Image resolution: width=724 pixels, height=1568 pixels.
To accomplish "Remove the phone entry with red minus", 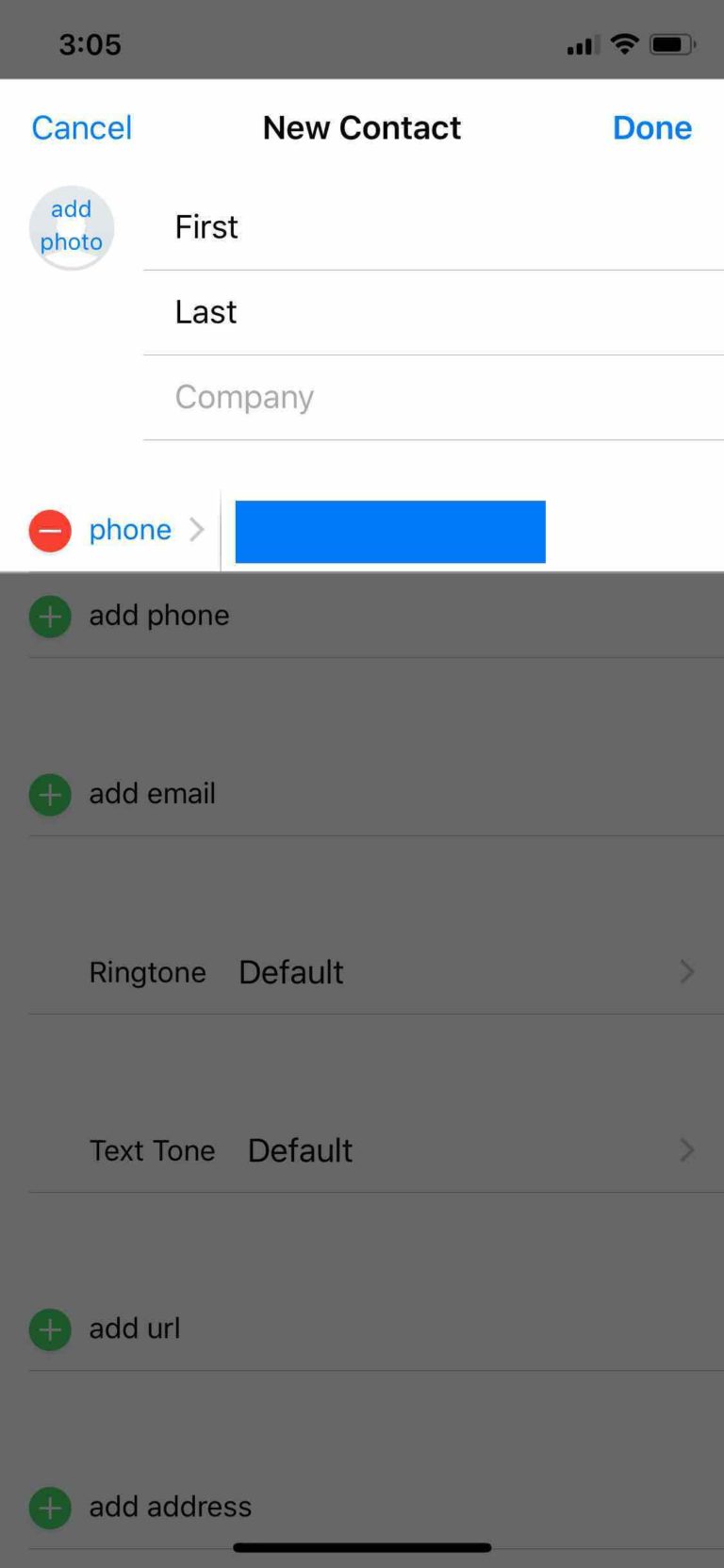I will 50,531.
